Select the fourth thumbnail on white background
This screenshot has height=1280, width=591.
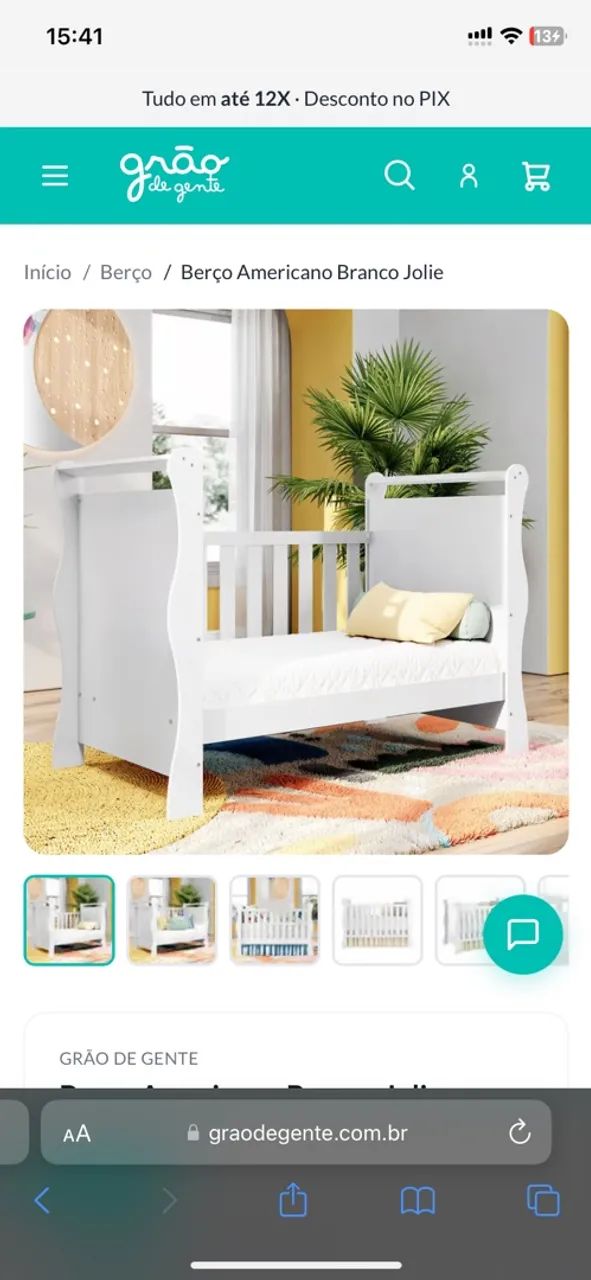tap(377, 920)
